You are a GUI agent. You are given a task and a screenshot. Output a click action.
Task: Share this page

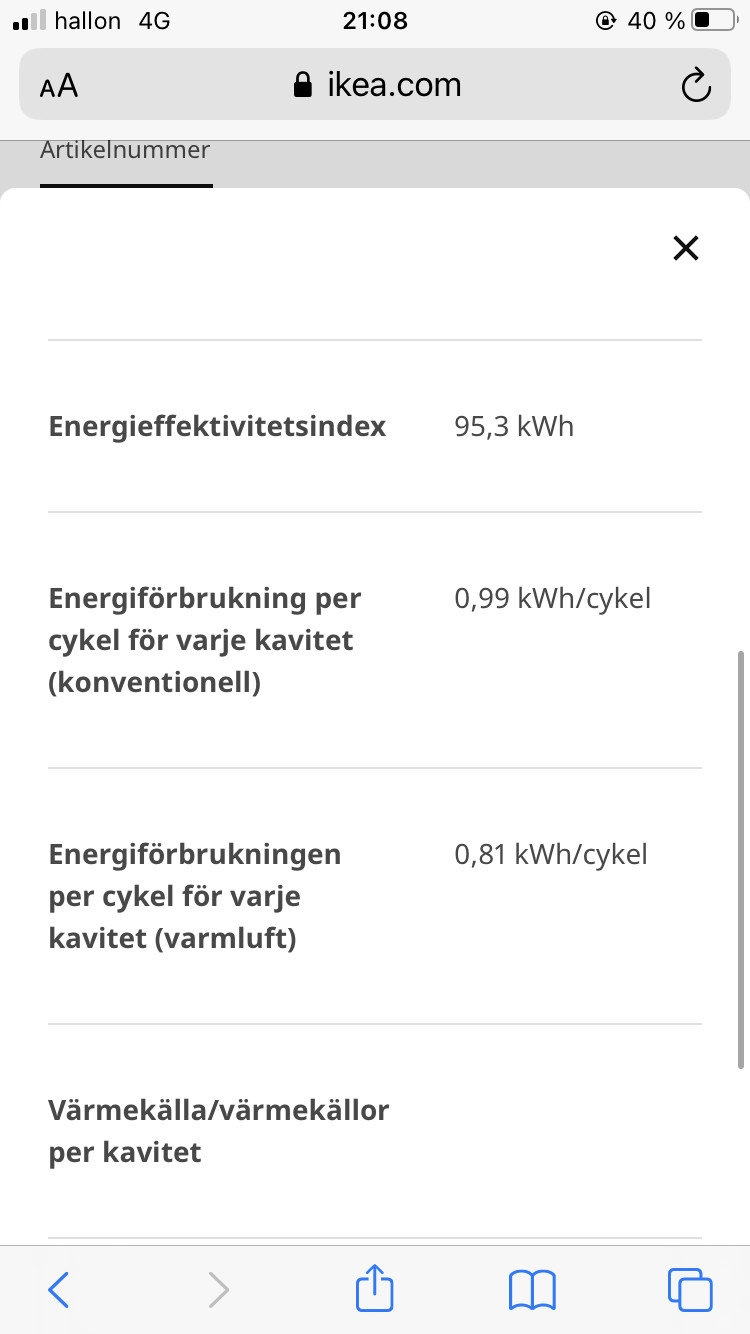click(x=375, y=1288)
